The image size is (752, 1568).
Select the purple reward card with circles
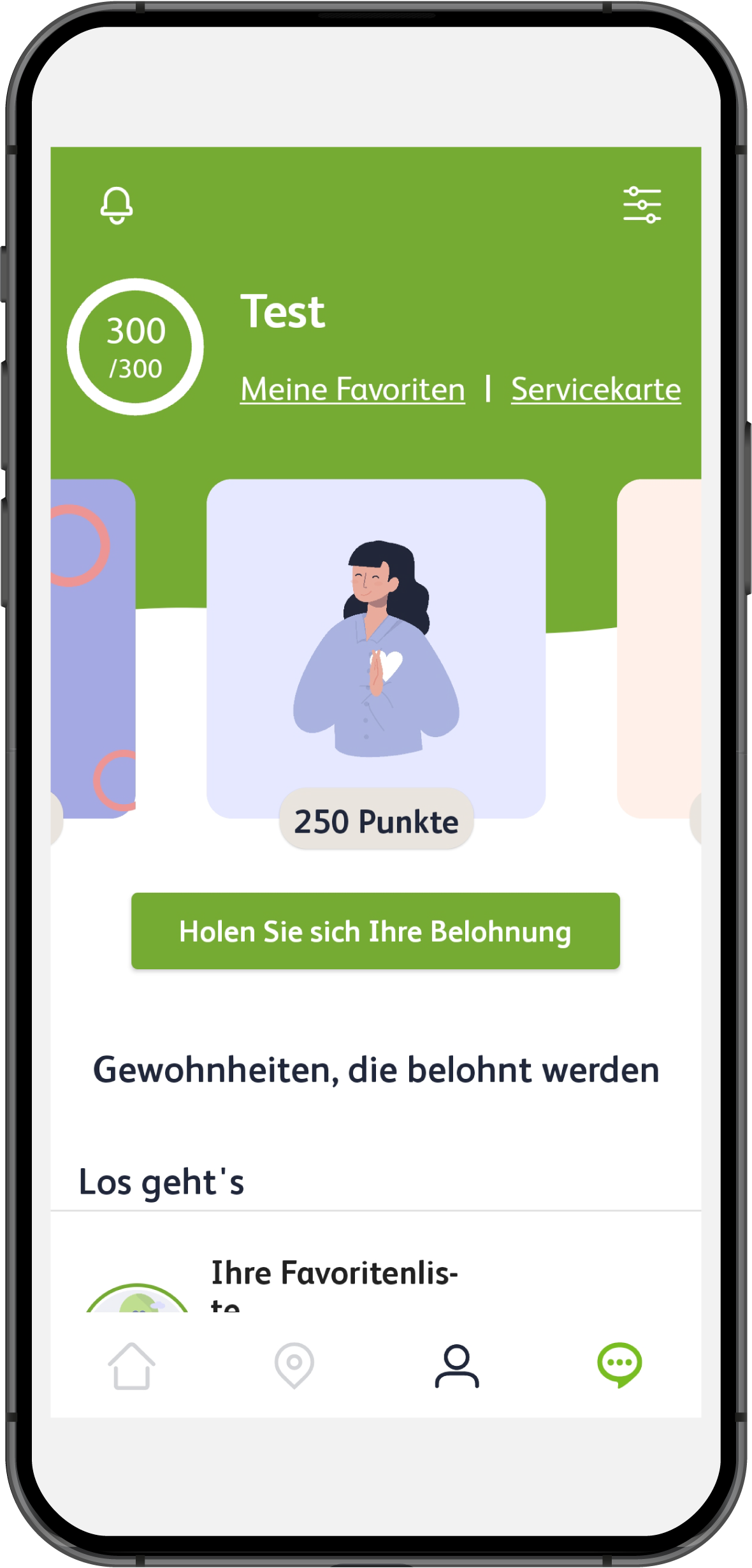pos(93,648)
